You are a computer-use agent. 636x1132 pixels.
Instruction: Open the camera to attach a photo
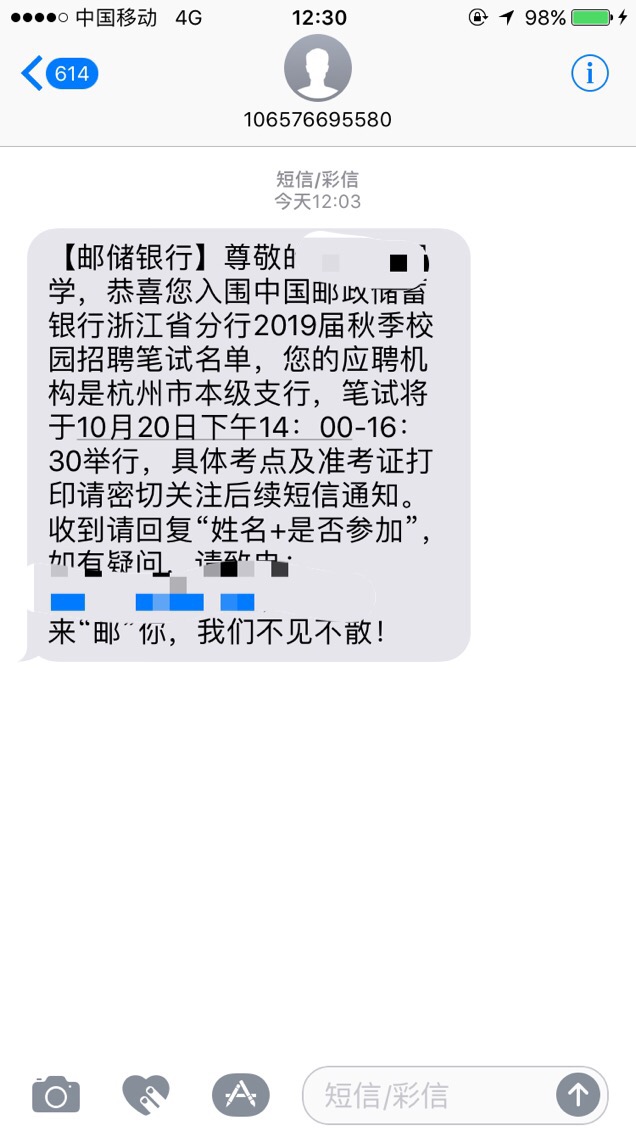click(x=55, y=1094)
